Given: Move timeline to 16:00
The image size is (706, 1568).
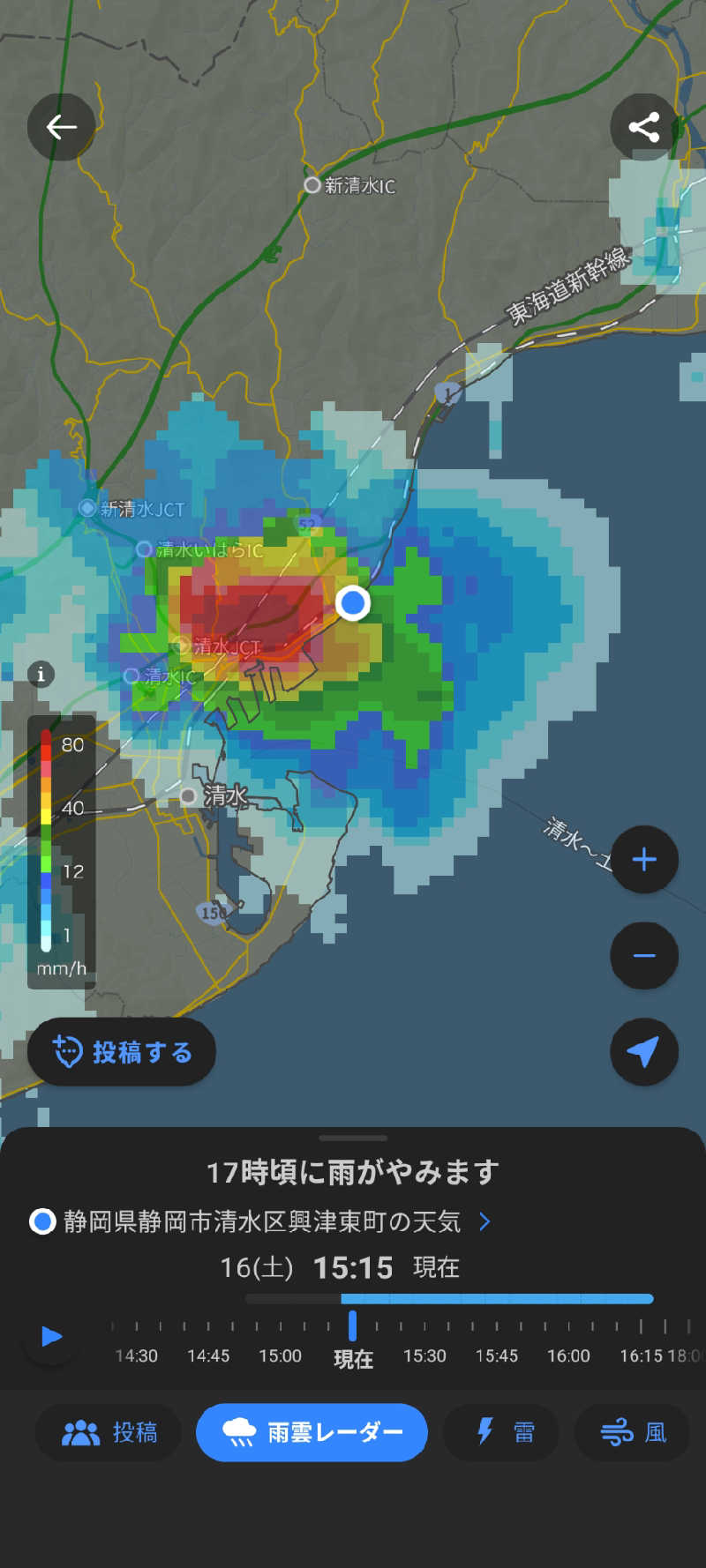Looking at the screenshot, I should point(568,1355).
